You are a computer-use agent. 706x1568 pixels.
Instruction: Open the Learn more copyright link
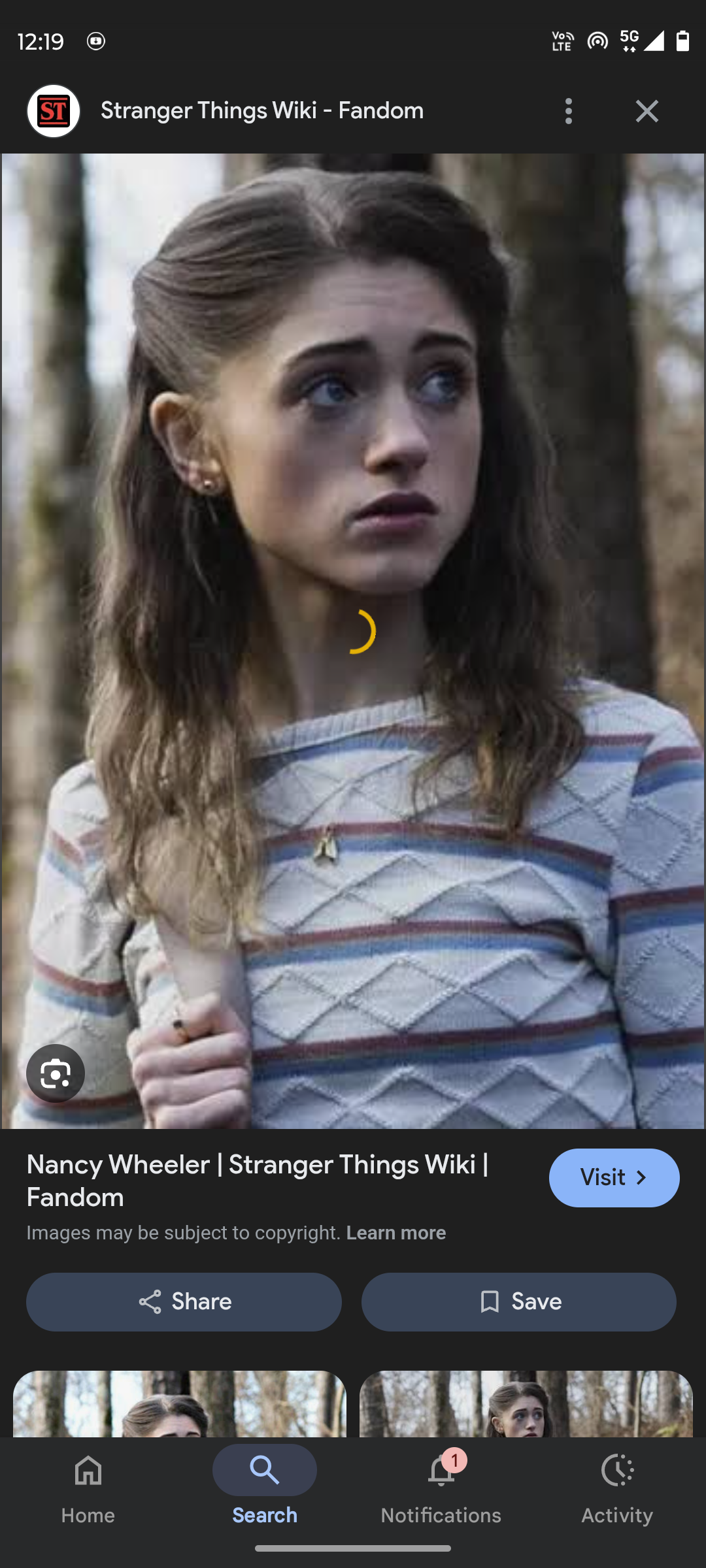395,1233
